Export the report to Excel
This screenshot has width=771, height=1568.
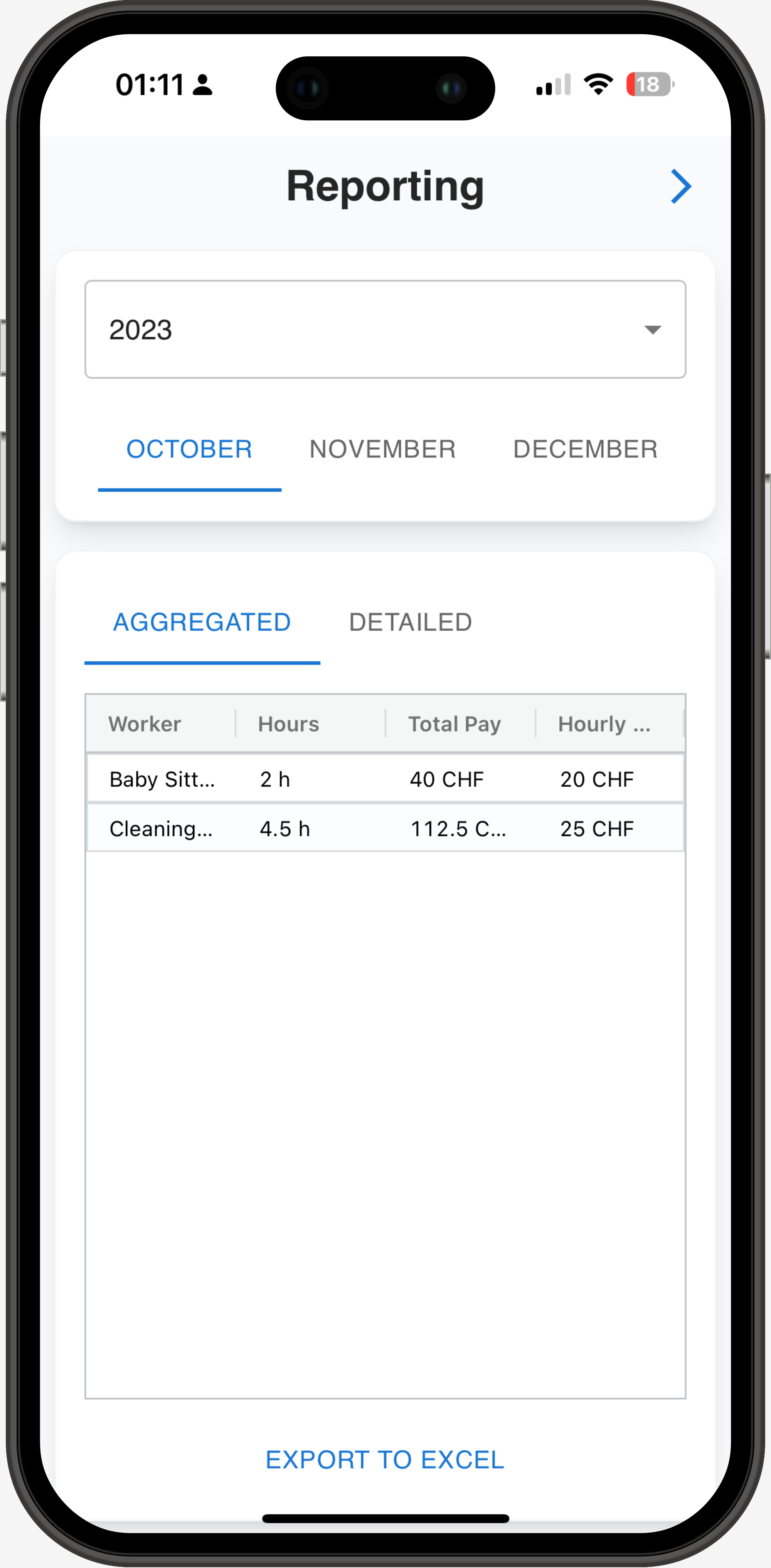[x=385, y=1460]
